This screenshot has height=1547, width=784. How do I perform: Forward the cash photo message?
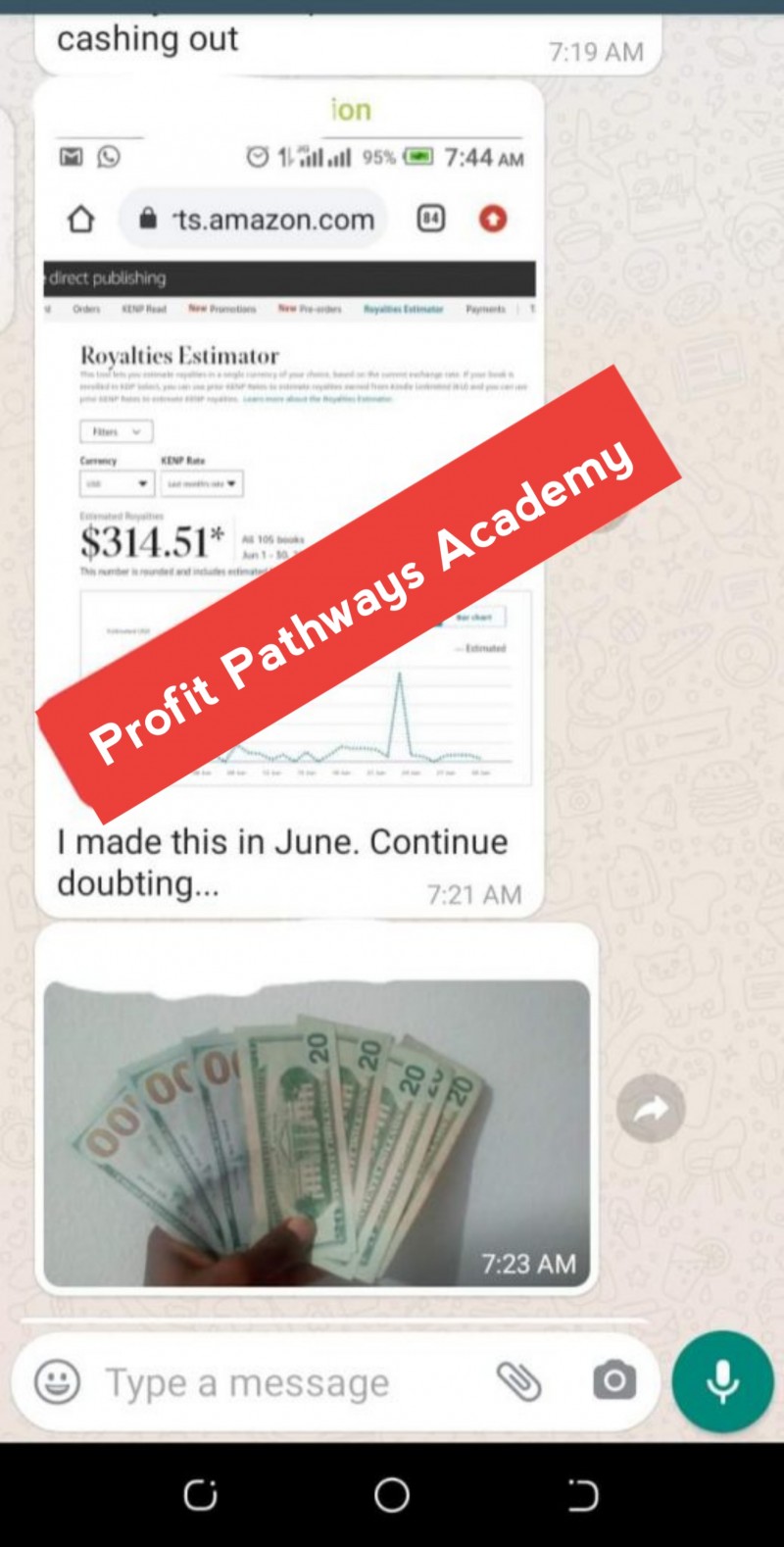tap(651, 1109)
